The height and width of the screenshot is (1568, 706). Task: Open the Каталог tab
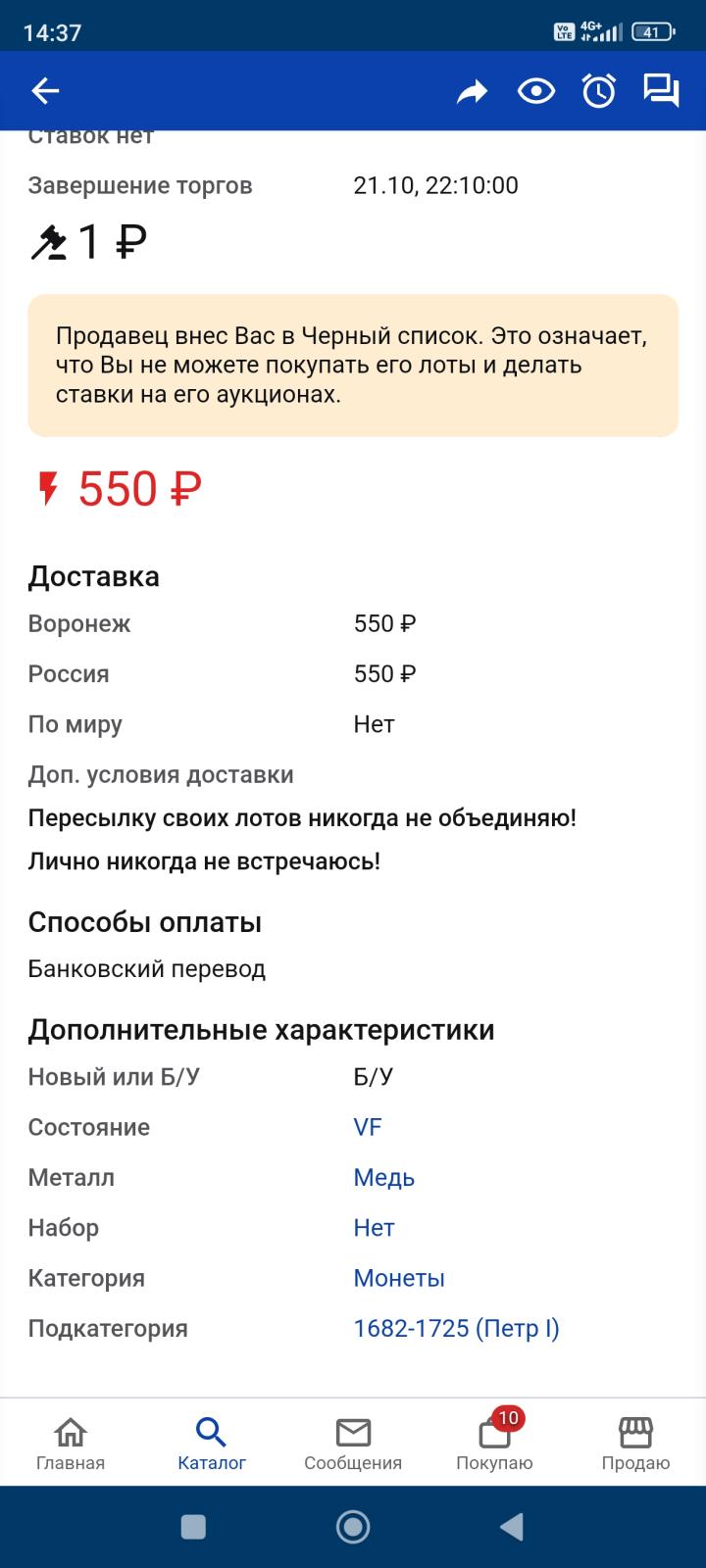click(212, 1443)
